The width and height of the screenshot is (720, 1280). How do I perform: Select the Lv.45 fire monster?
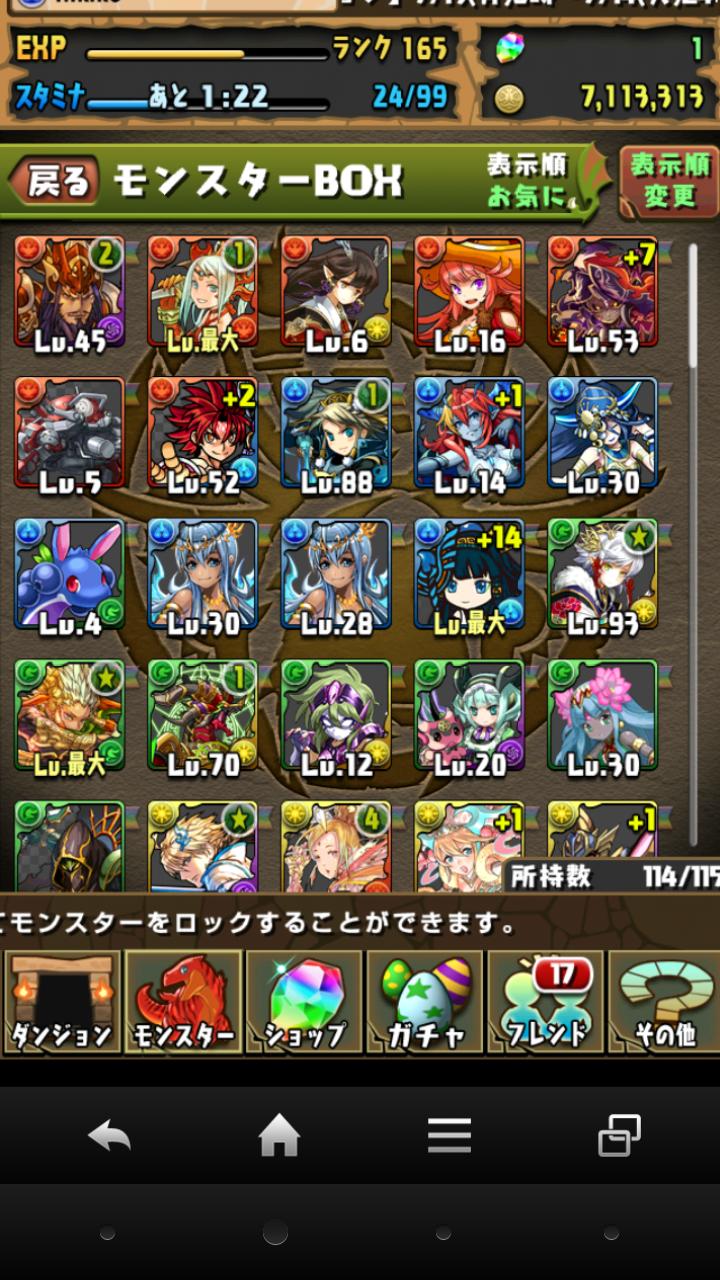click(70, 292)
